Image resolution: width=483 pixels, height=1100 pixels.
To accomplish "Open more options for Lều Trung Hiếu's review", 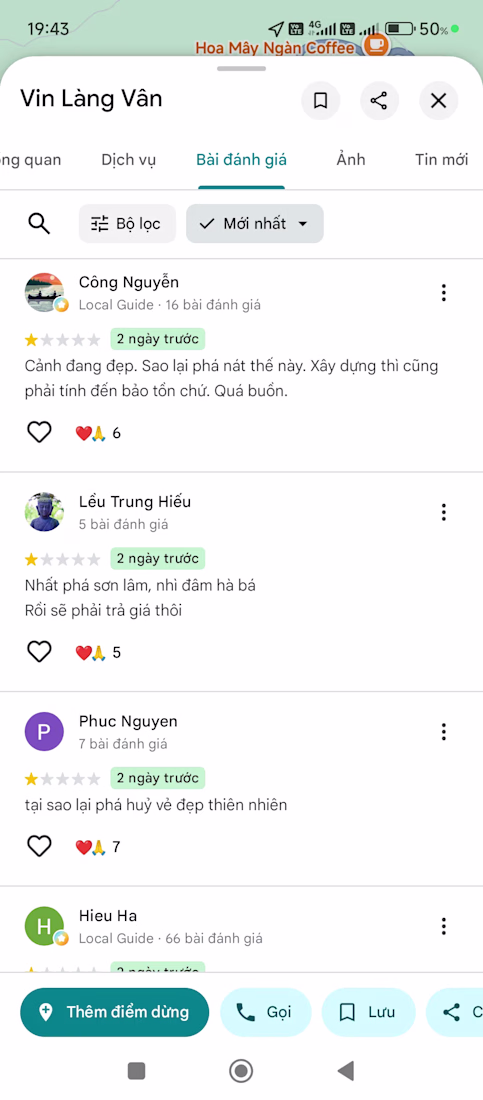I will [x=444, y=512].
